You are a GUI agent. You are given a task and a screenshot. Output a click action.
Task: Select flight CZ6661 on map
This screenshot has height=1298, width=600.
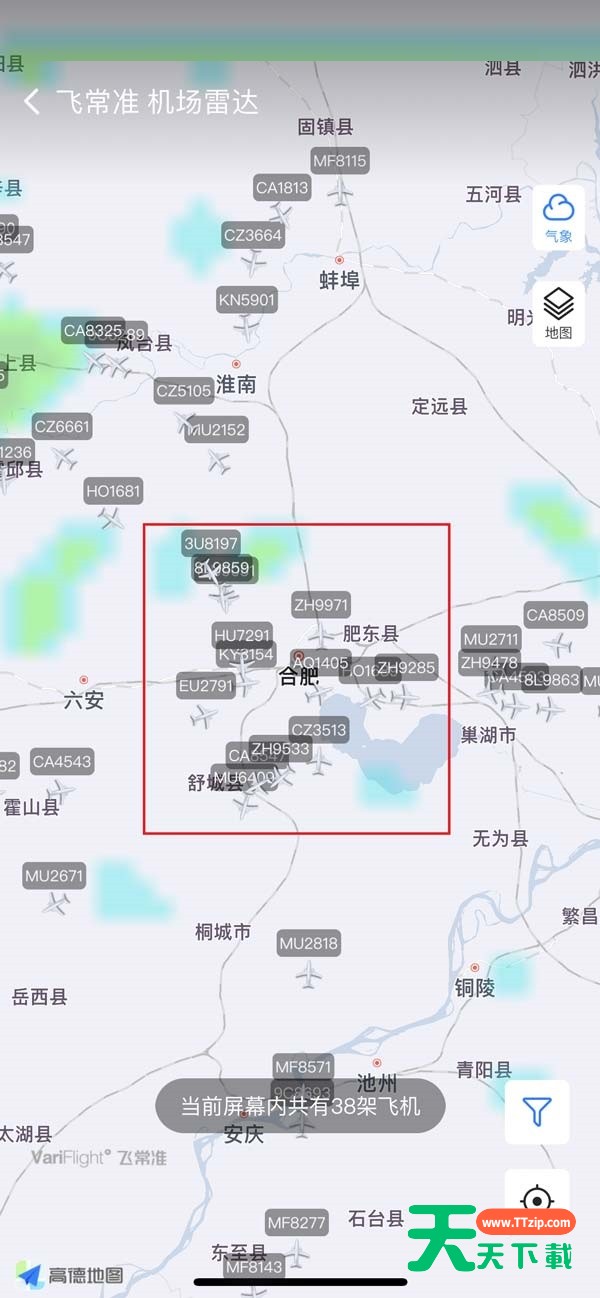pyautogui.click(x=62, y=428)
